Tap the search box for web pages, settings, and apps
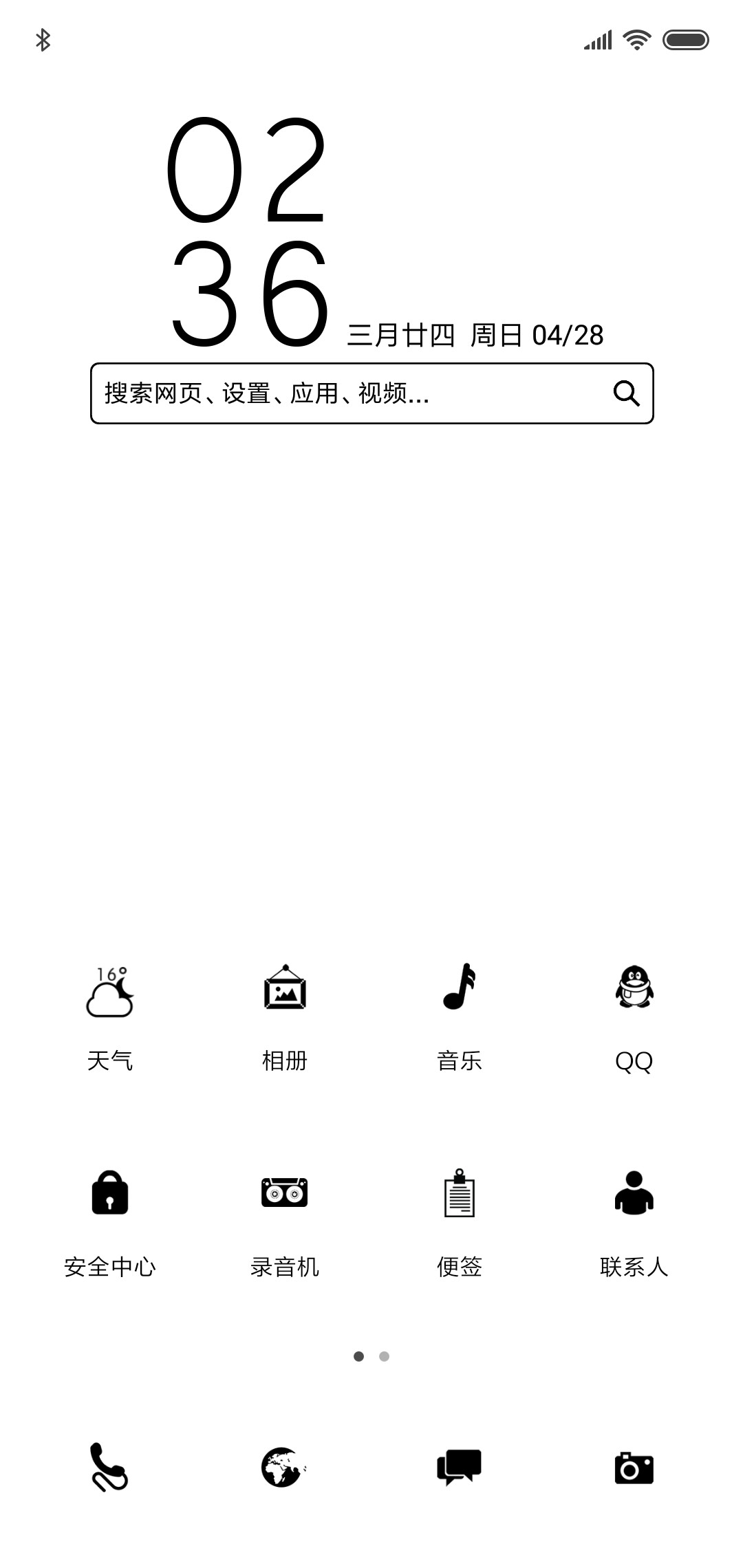 371,393
